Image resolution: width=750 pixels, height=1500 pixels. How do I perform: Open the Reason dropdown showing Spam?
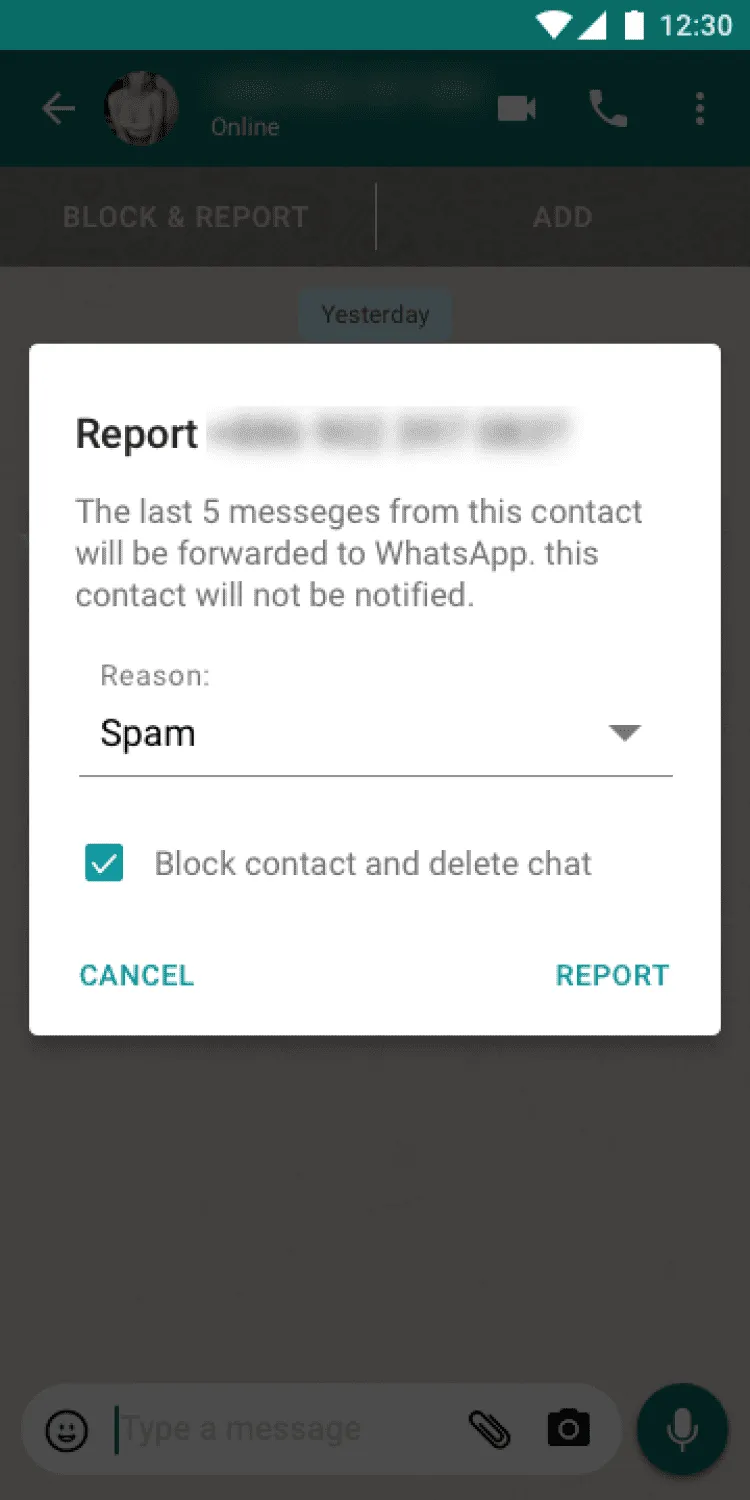(x=375, y=734)
